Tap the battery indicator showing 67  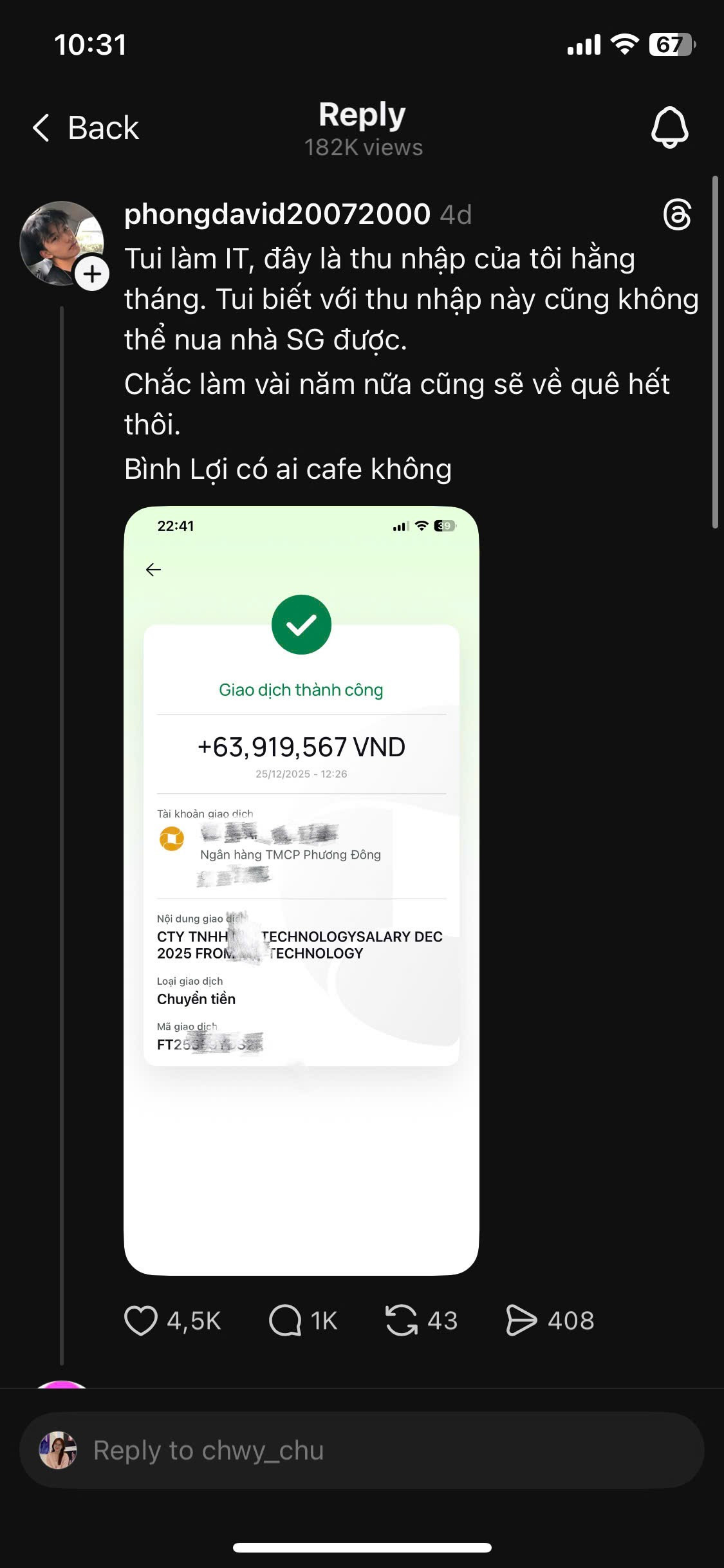pyautogui.click(x=671, y=44)
